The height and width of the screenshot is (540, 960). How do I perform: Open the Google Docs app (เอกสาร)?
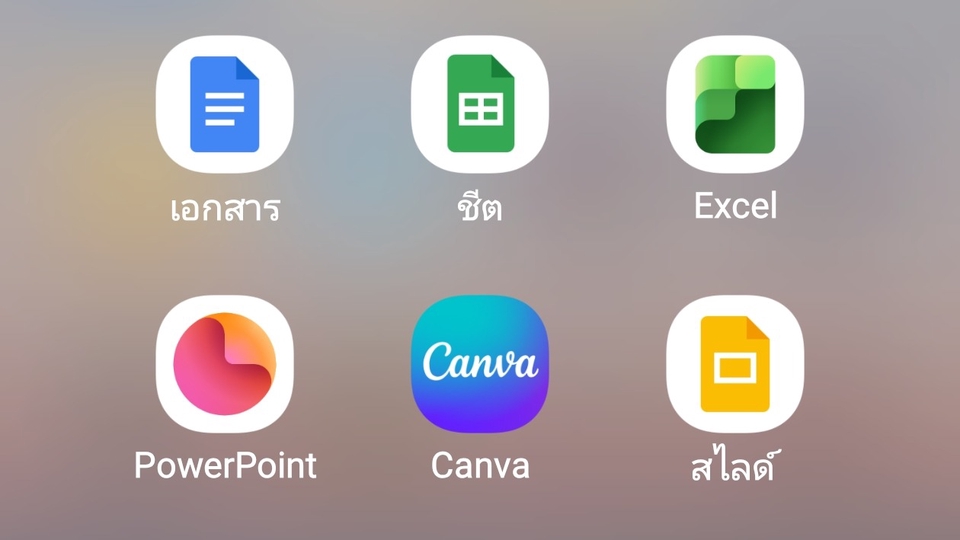(x=225, y=104)
